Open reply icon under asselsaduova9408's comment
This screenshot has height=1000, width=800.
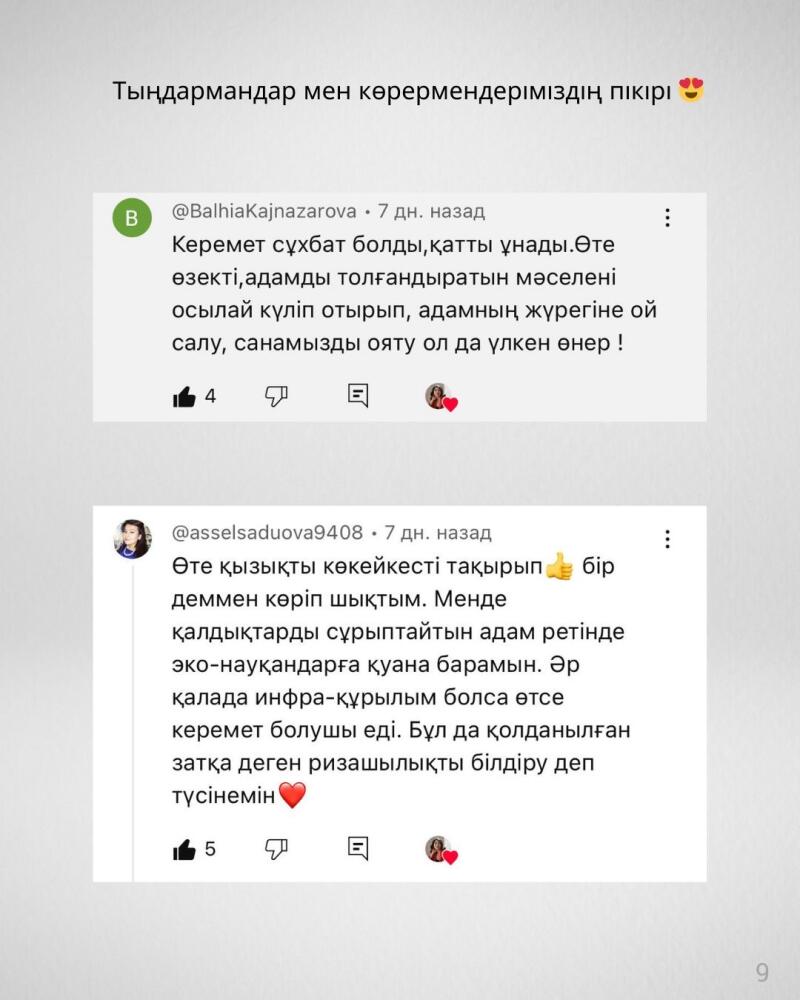click(357, 850)
